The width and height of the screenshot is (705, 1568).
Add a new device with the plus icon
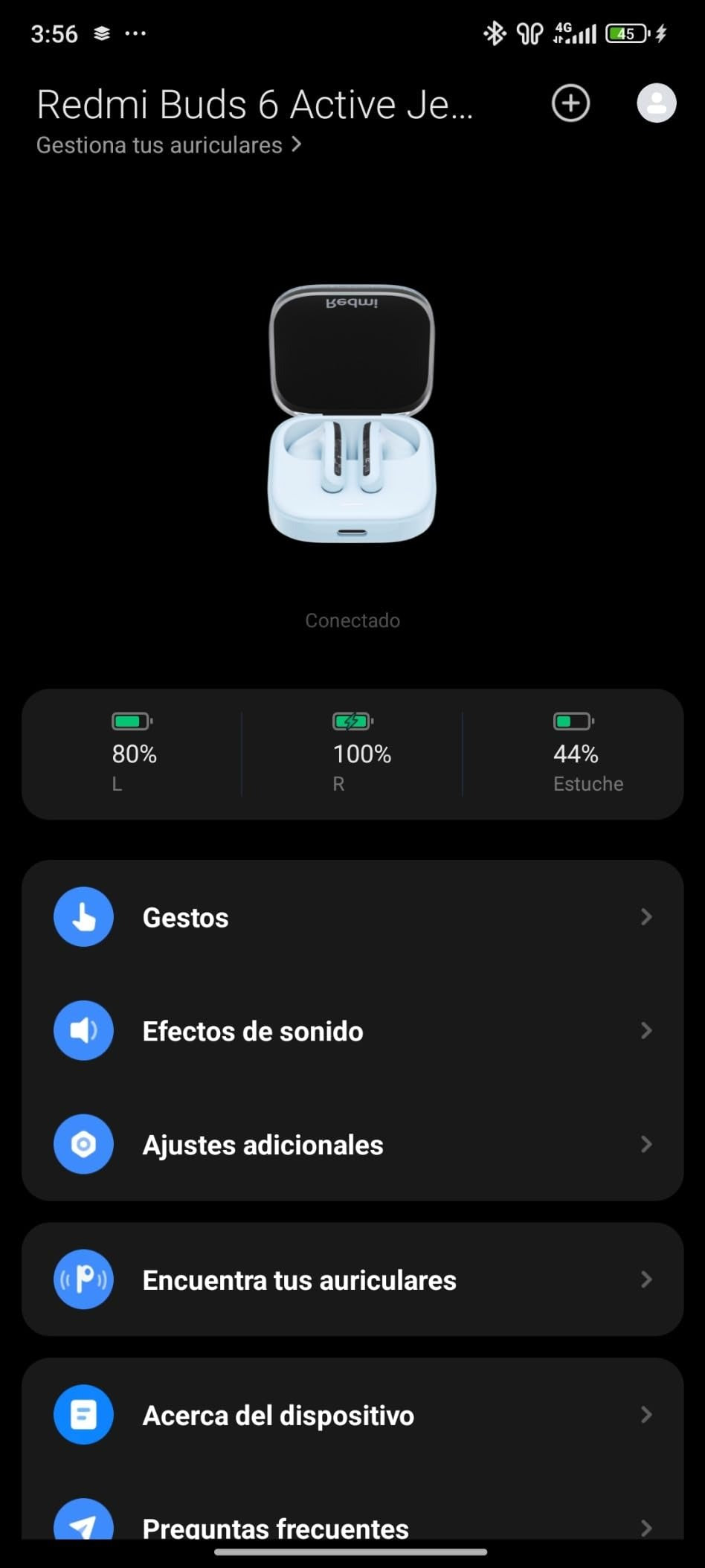(570, 103)
